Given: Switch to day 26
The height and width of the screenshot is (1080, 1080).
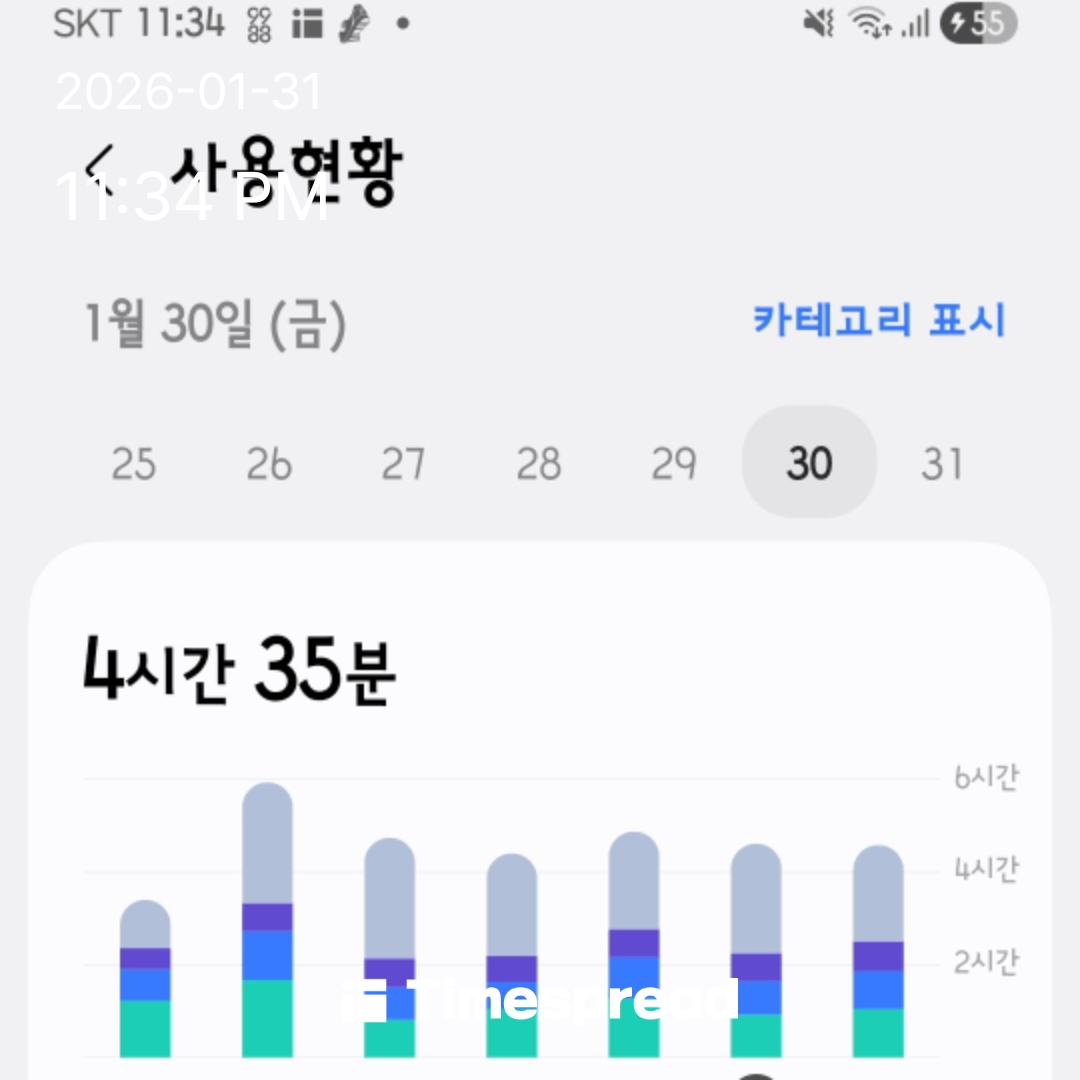Looking at the screenshot, I should 269,464.
